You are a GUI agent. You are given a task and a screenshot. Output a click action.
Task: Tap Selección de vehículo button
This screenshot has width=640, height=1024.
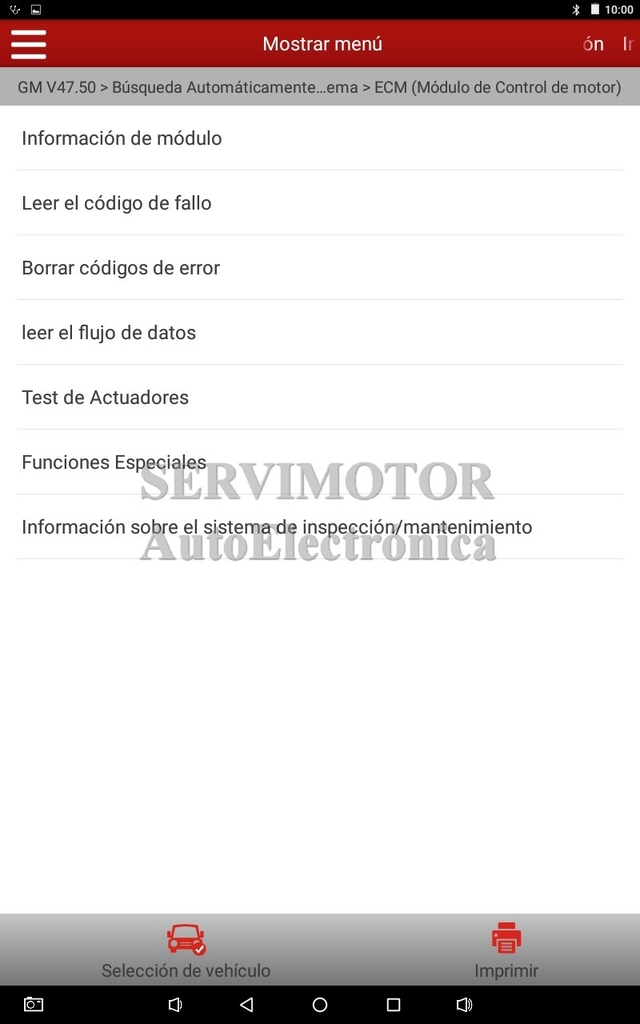(x=186, y=950)
